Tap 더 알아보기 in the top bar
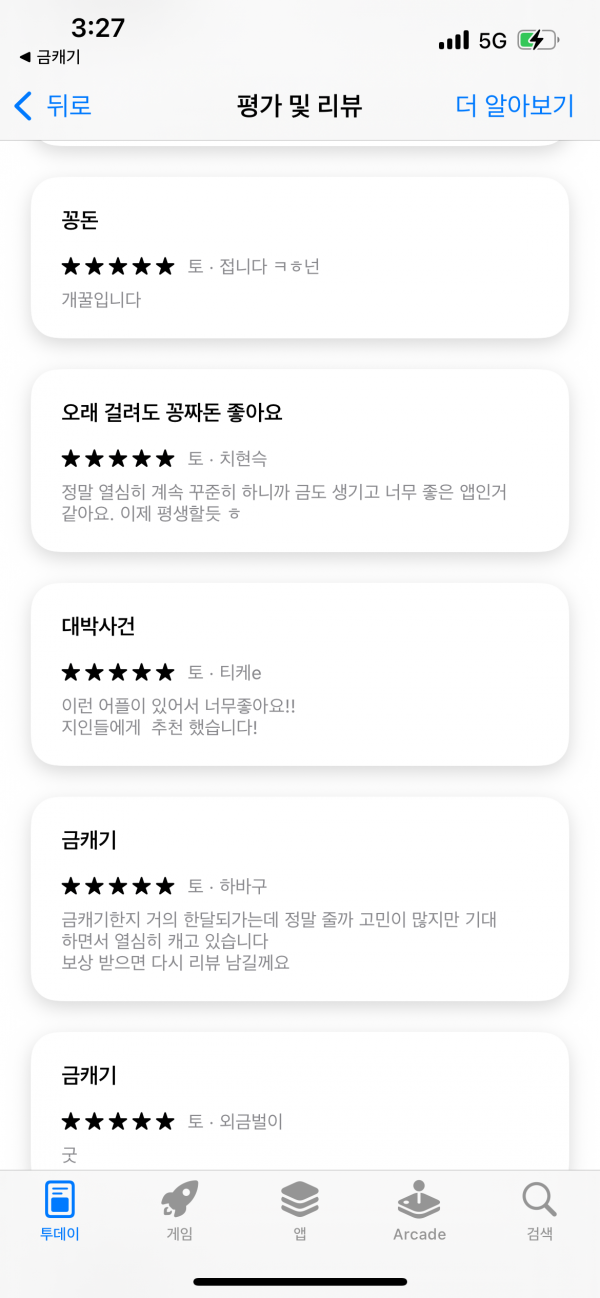Viewport: 600px width, 1298px height. click(515, 105)
